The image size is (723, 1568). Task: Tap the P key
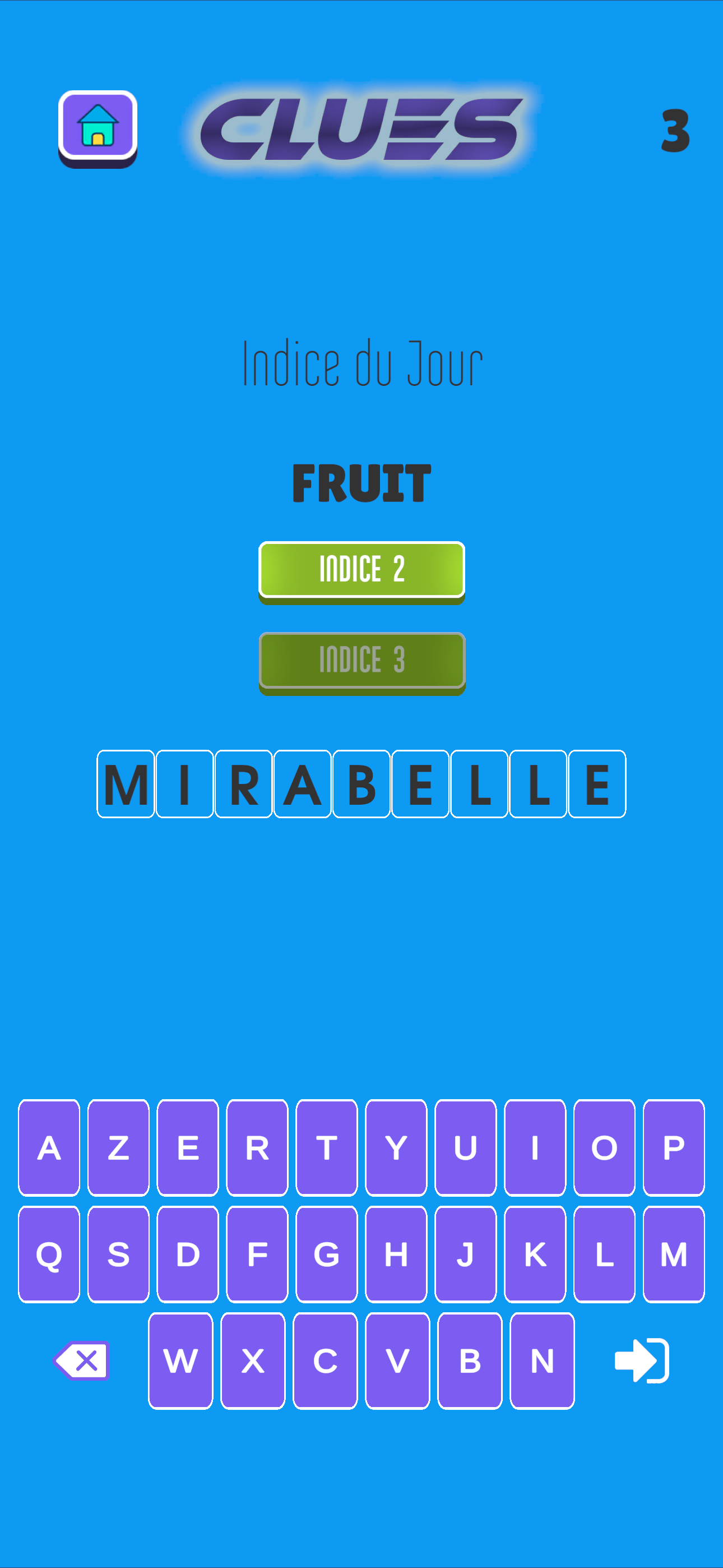(674, 1147)
